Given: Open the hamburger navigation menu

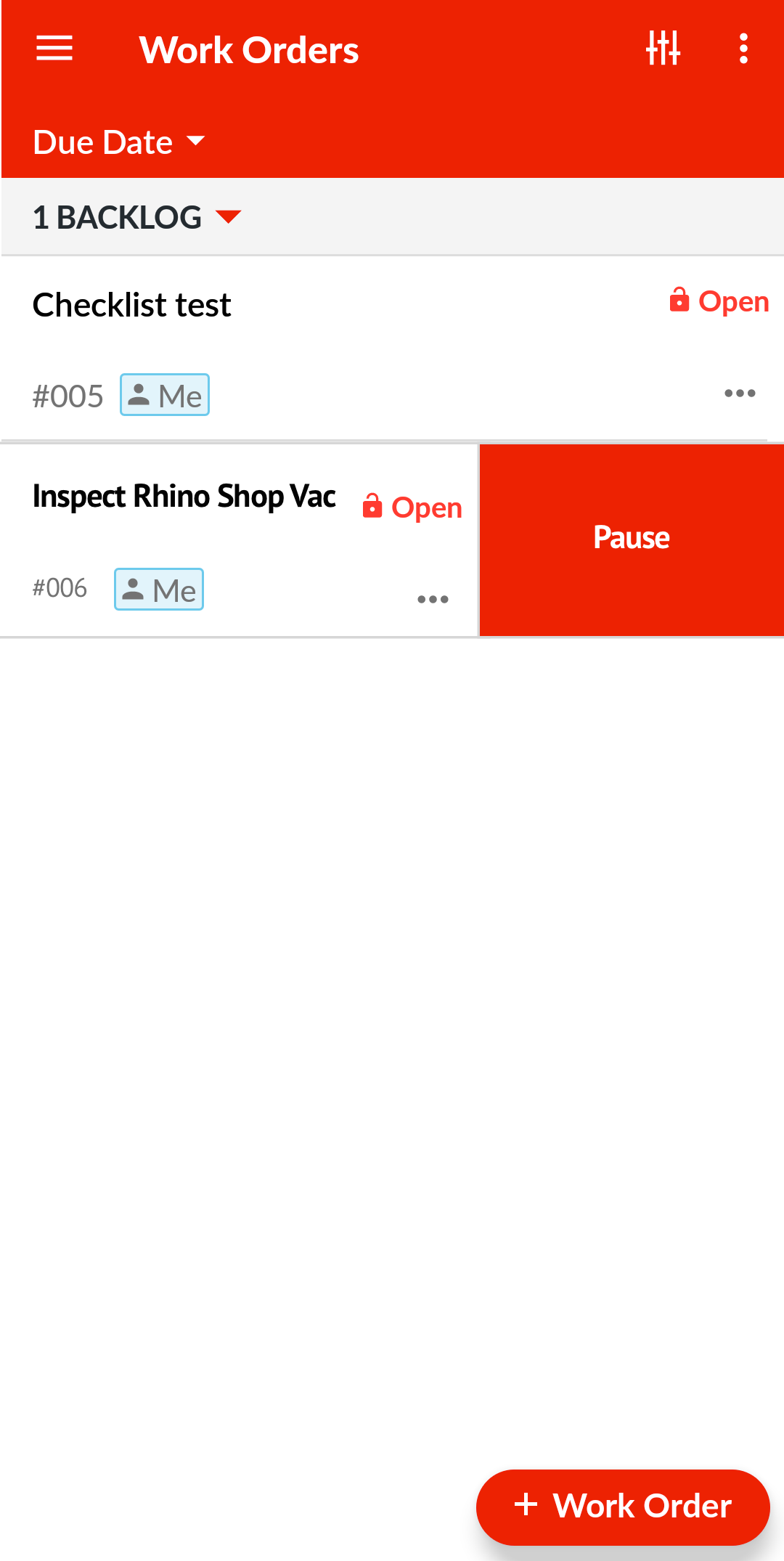Looking at the screenshot, I should [x=54, y=49].
